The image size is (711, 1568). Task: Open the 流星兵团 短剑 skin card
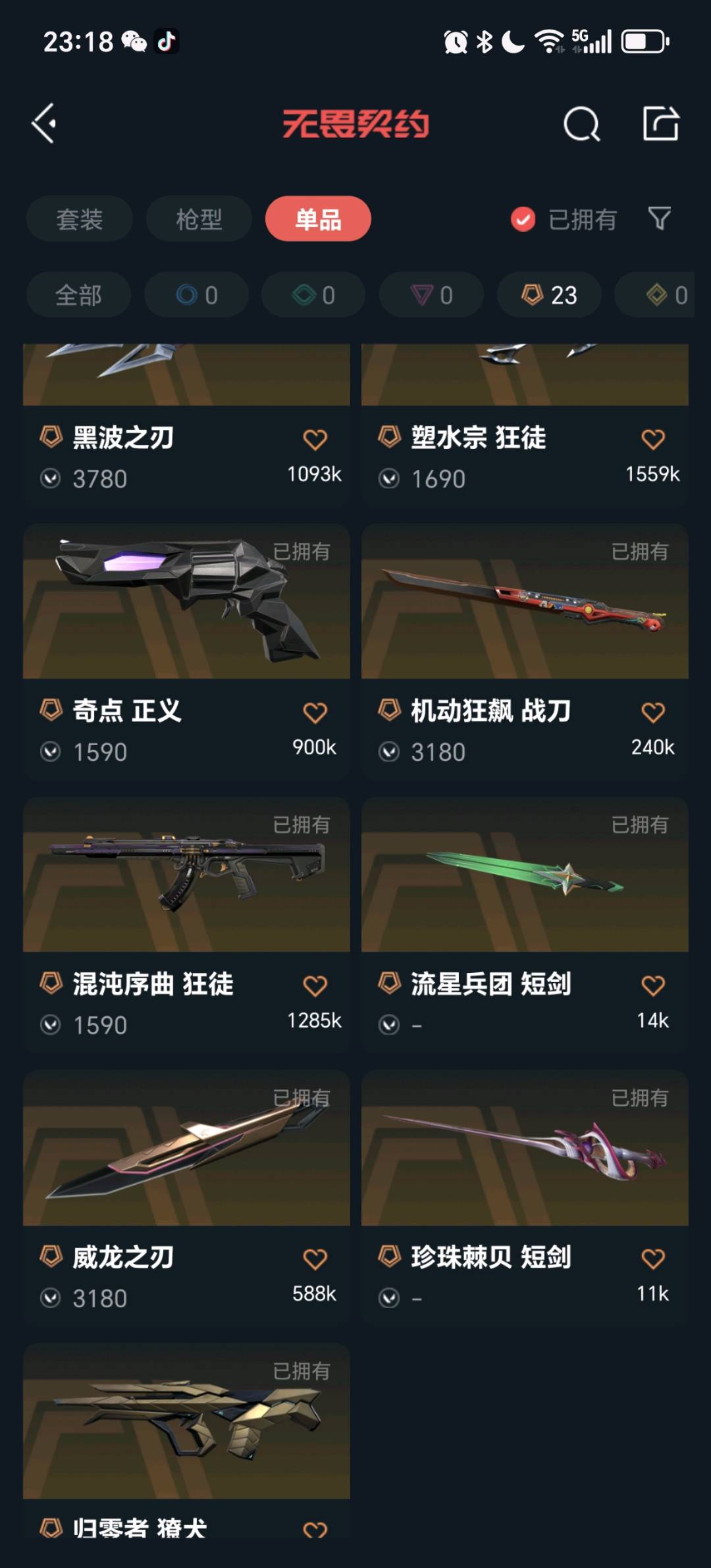[525, 875]
